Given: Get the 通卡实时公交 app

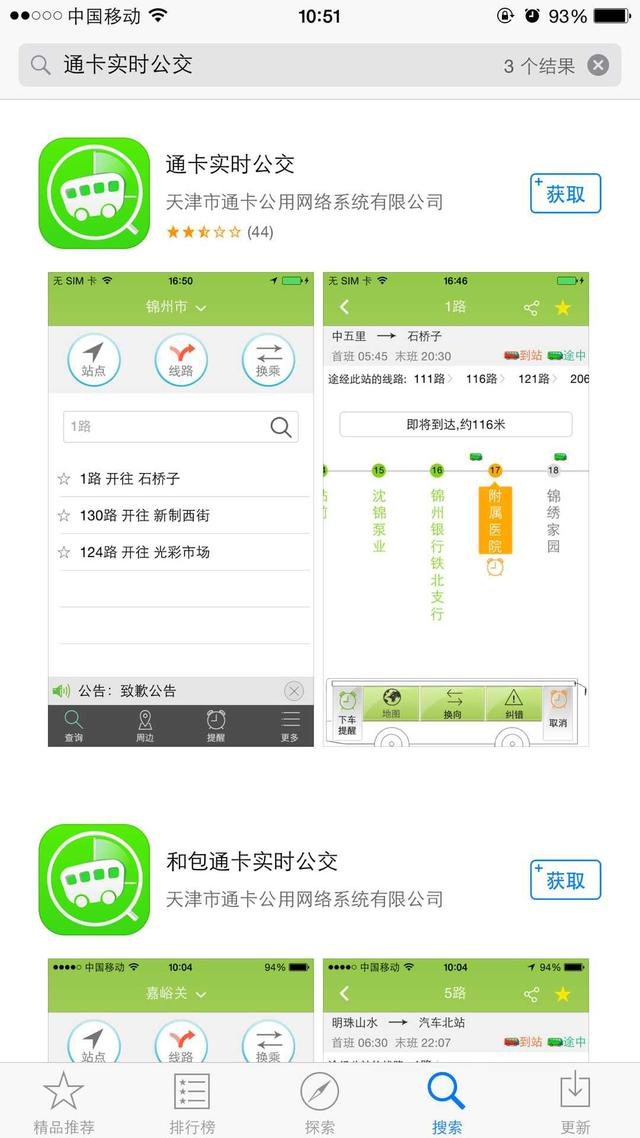Looking at the screenshot, I should (565, 194).
